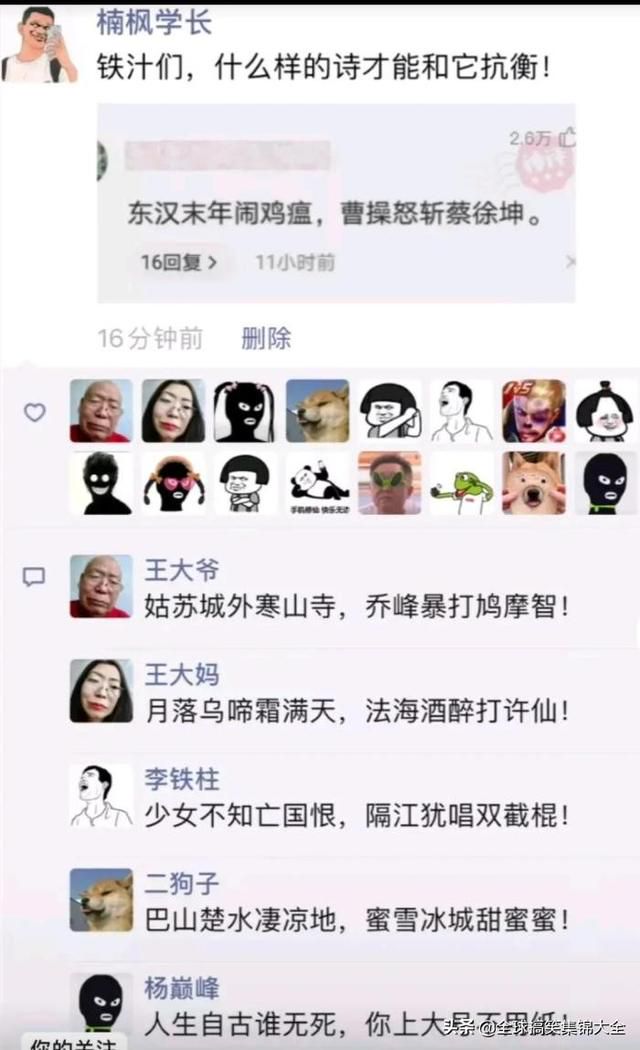Screen dimensions: 640x1050
Task: Open 李铁柱's profile name
Action: pyautogui.click(x=181, y=779)
